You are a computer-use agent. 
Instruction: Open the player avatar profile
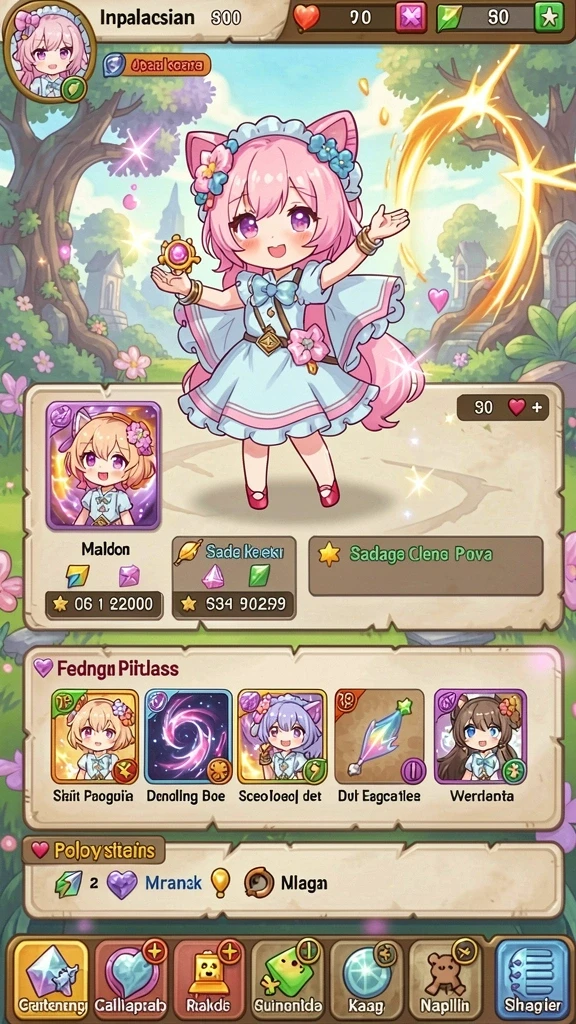pos(50,52)
